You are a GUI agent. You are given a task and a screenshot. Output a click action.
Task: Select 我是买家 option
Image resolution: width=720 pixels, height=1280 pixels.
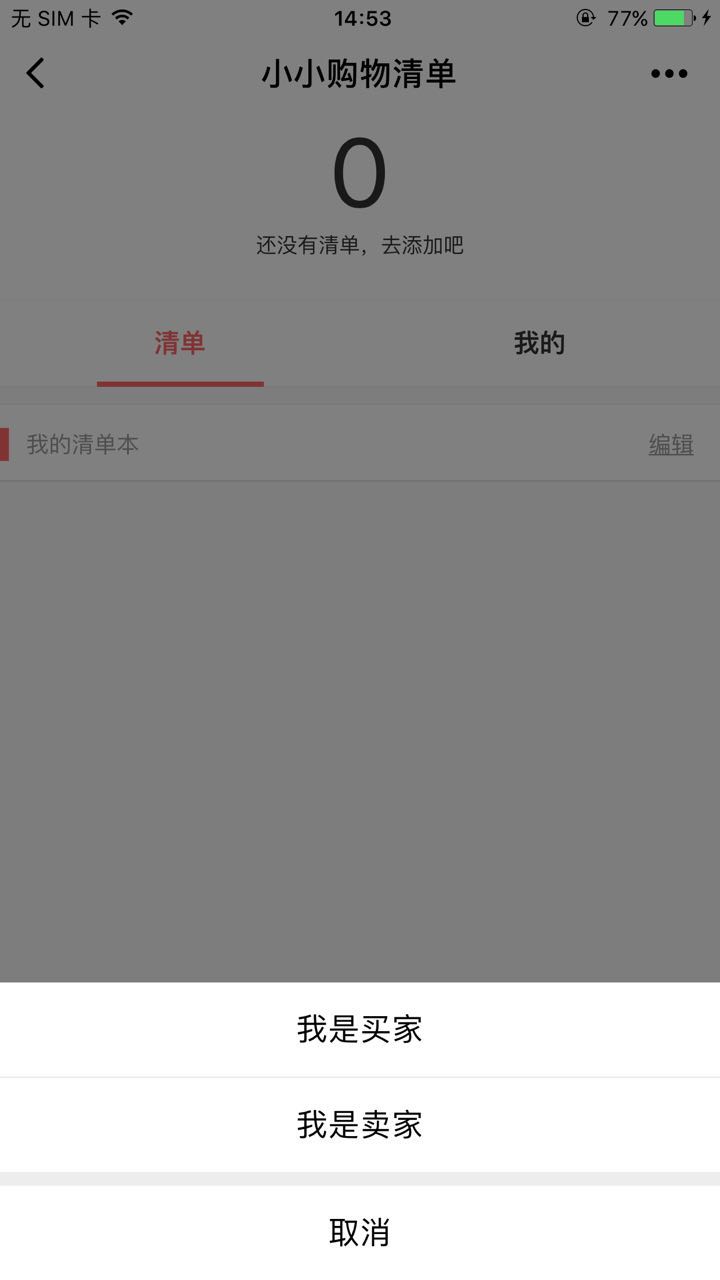coord(360,1029)
